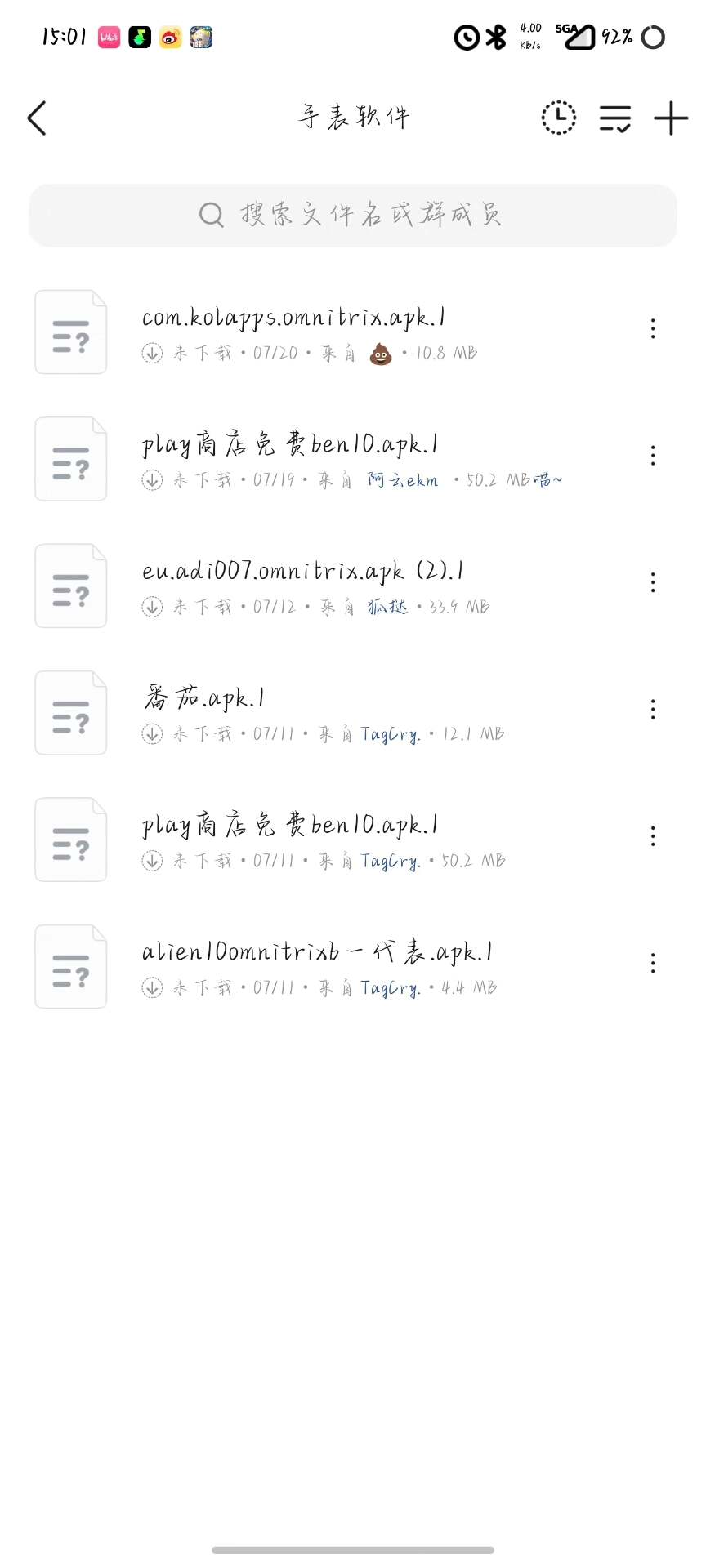Show more options for eu.adi007.omnitrix.apk (2).1

pos(653,582)
